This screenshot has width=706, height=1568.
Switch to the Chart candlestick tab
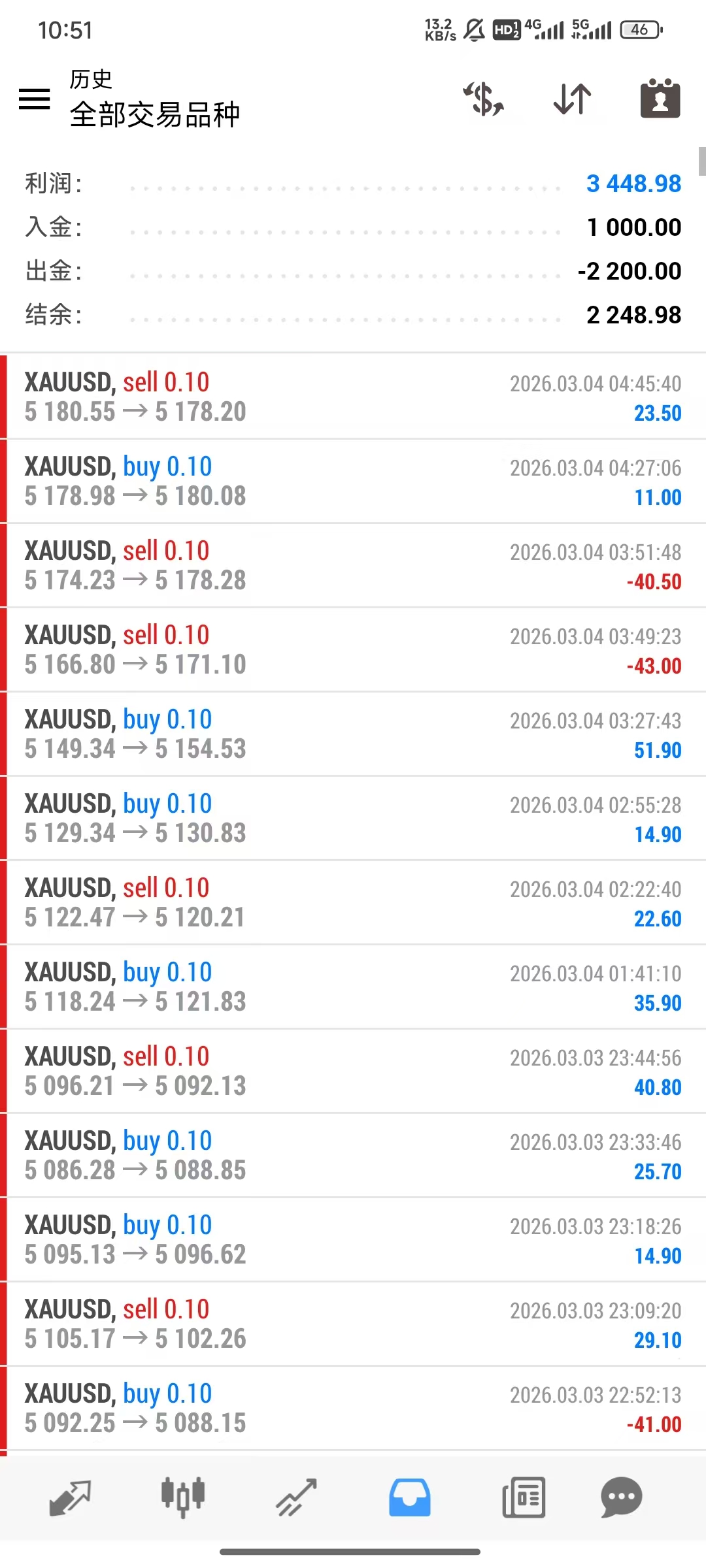(x=183, y=1497)
